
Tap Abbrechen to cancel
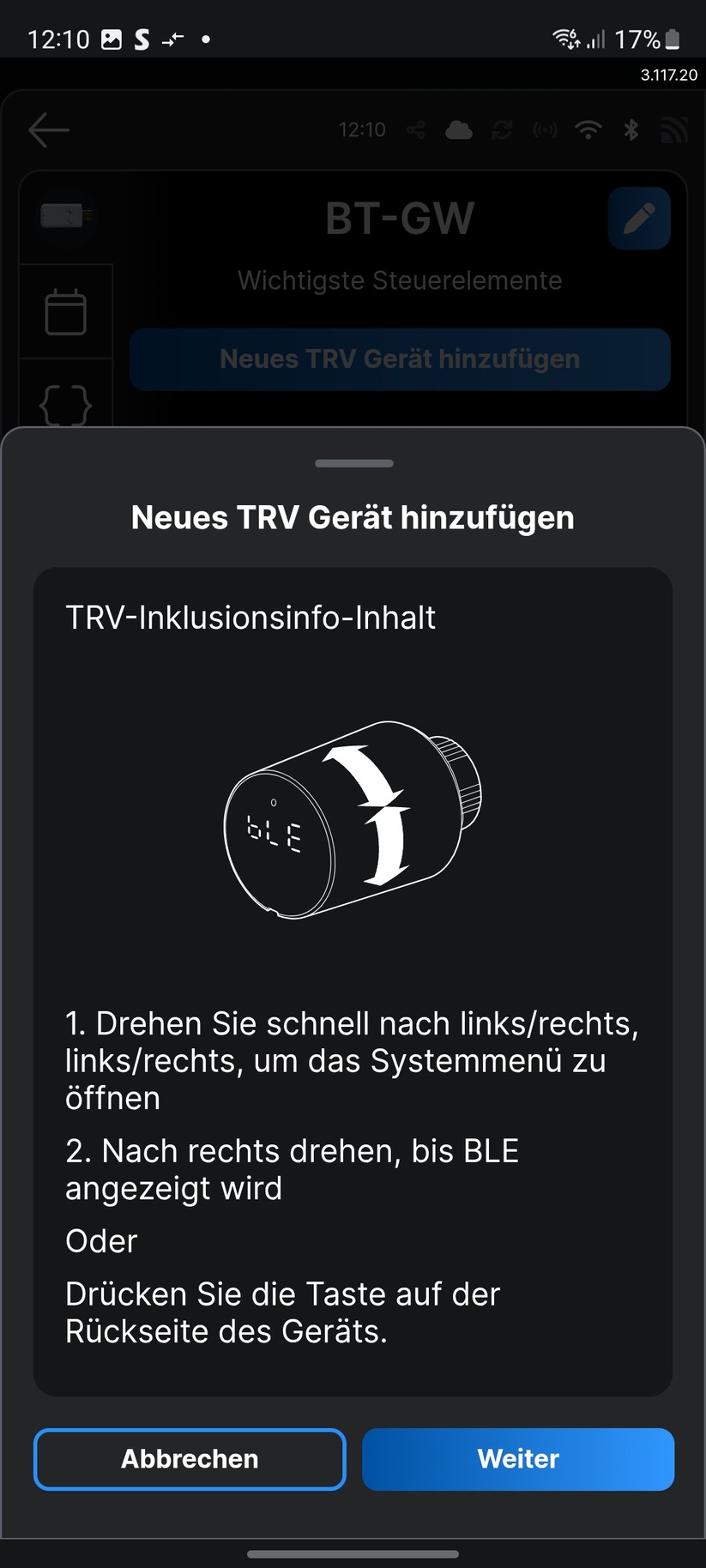(x=190, y=1459)
